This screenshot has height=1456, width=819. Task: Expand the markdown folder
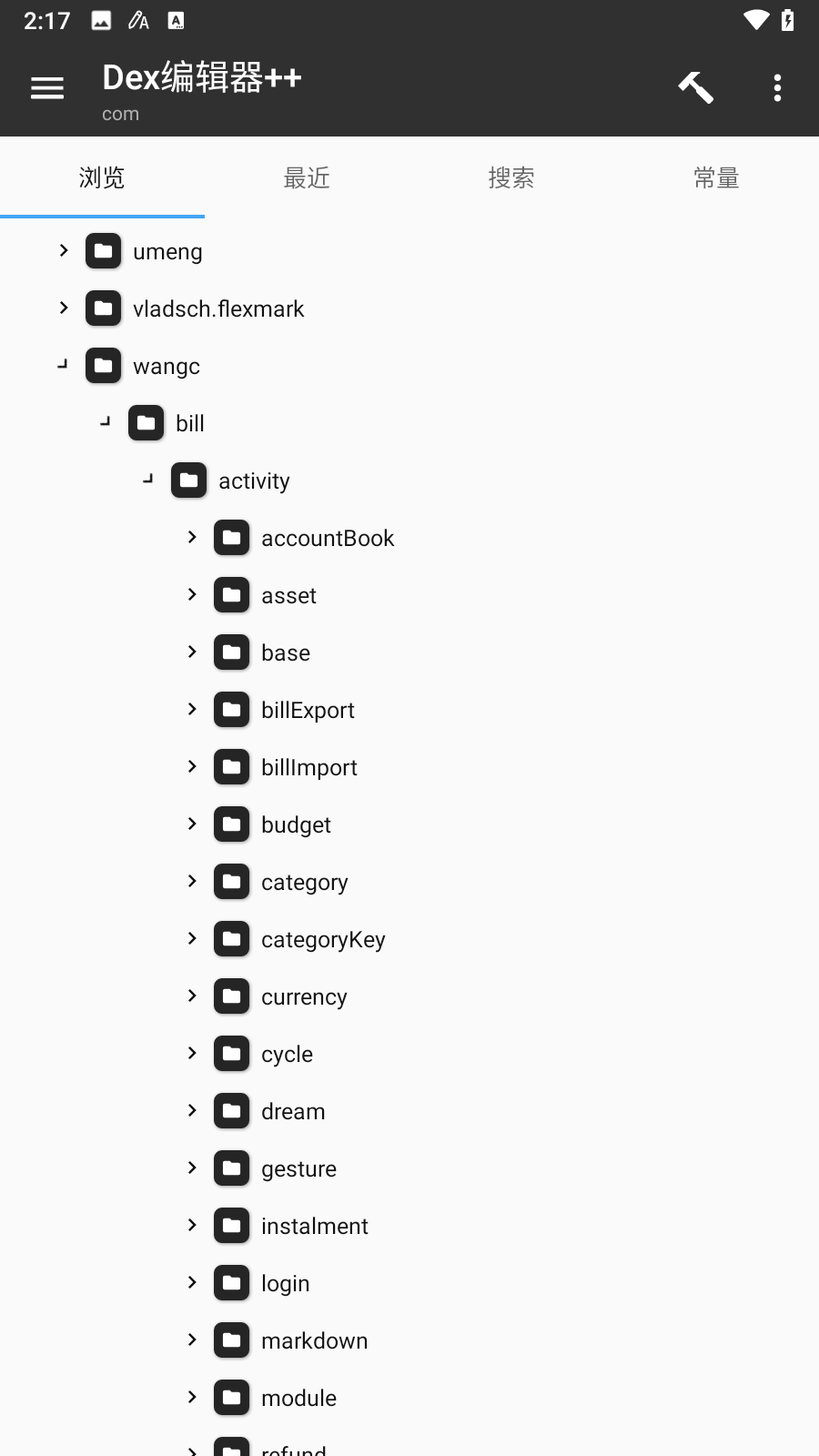point(192,1340)
